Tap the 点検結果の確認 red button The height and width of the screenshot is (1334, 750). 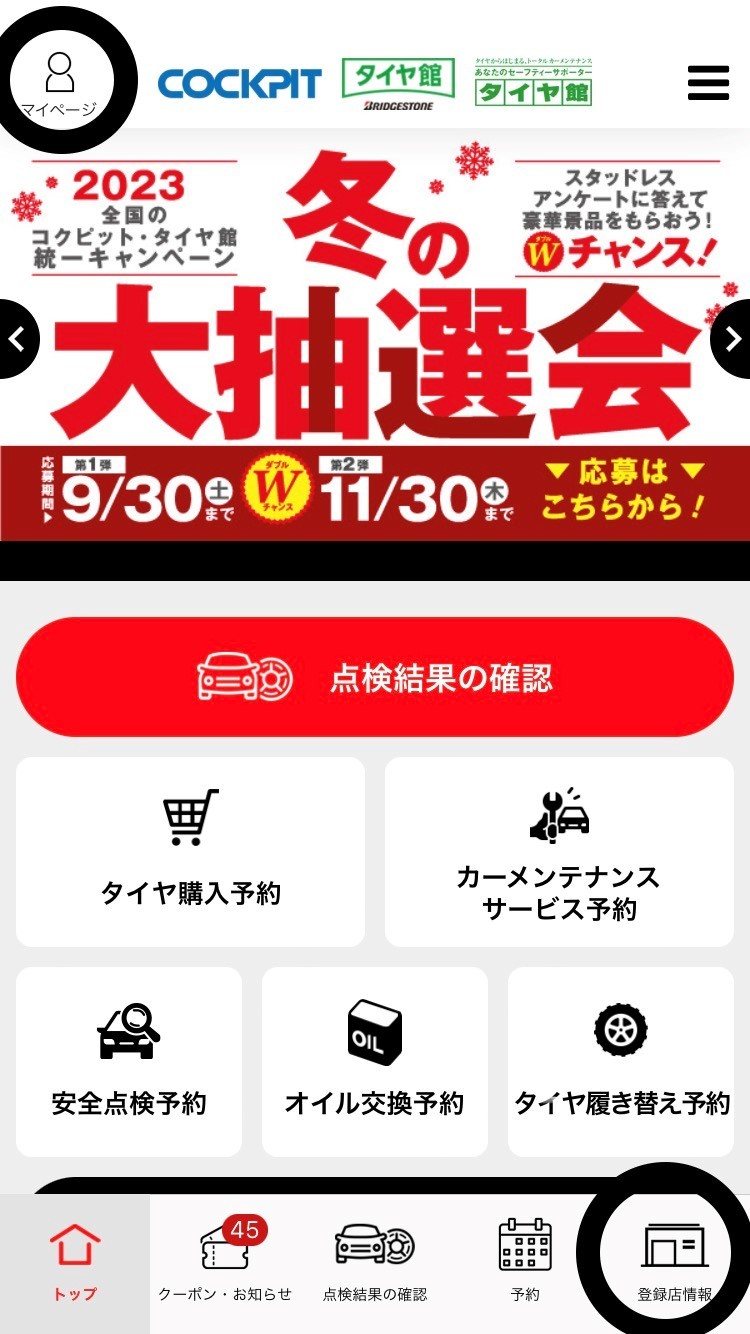click(375, 678)
